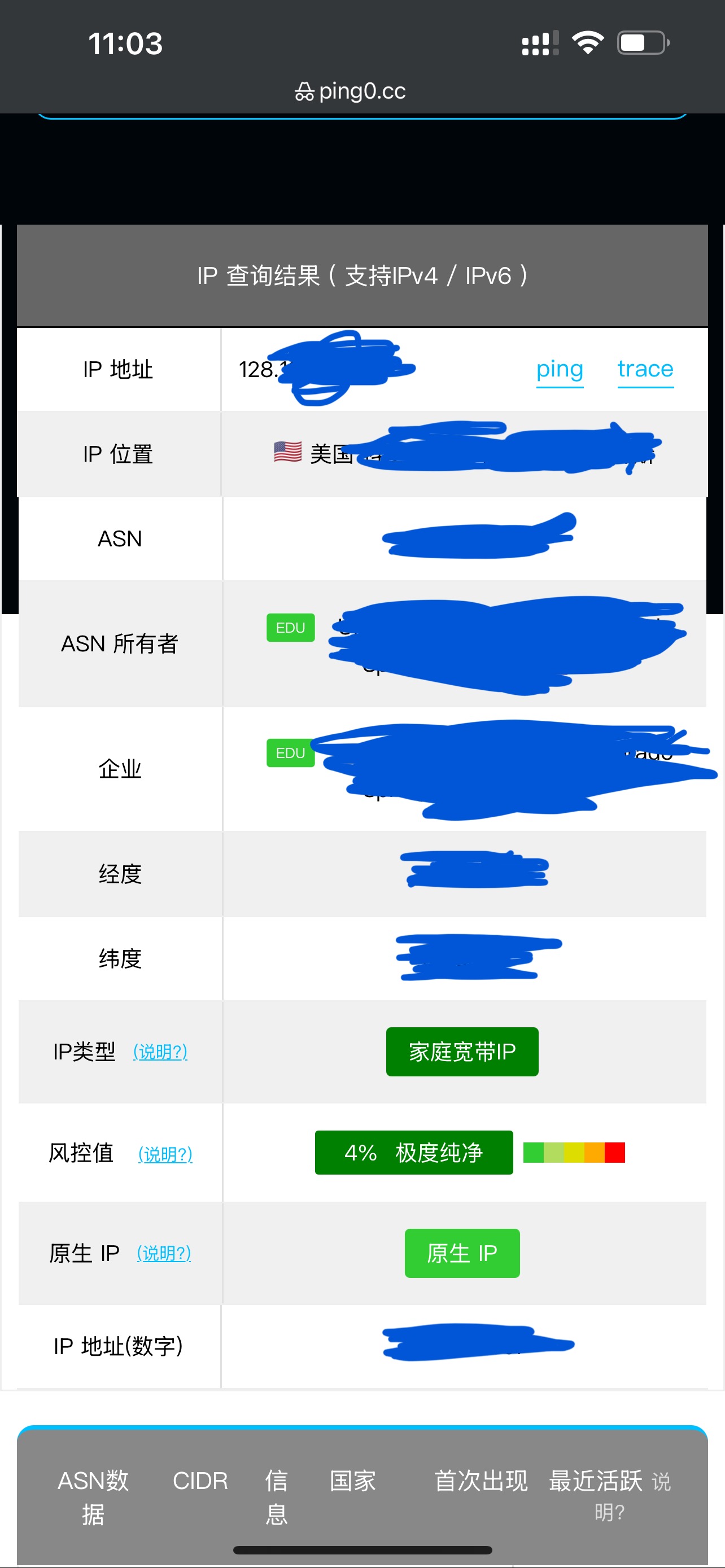The width and height of the screenshot is (725, 1568).
Task: Tap the ping link beside the IP address
Action: click(560, 370)
